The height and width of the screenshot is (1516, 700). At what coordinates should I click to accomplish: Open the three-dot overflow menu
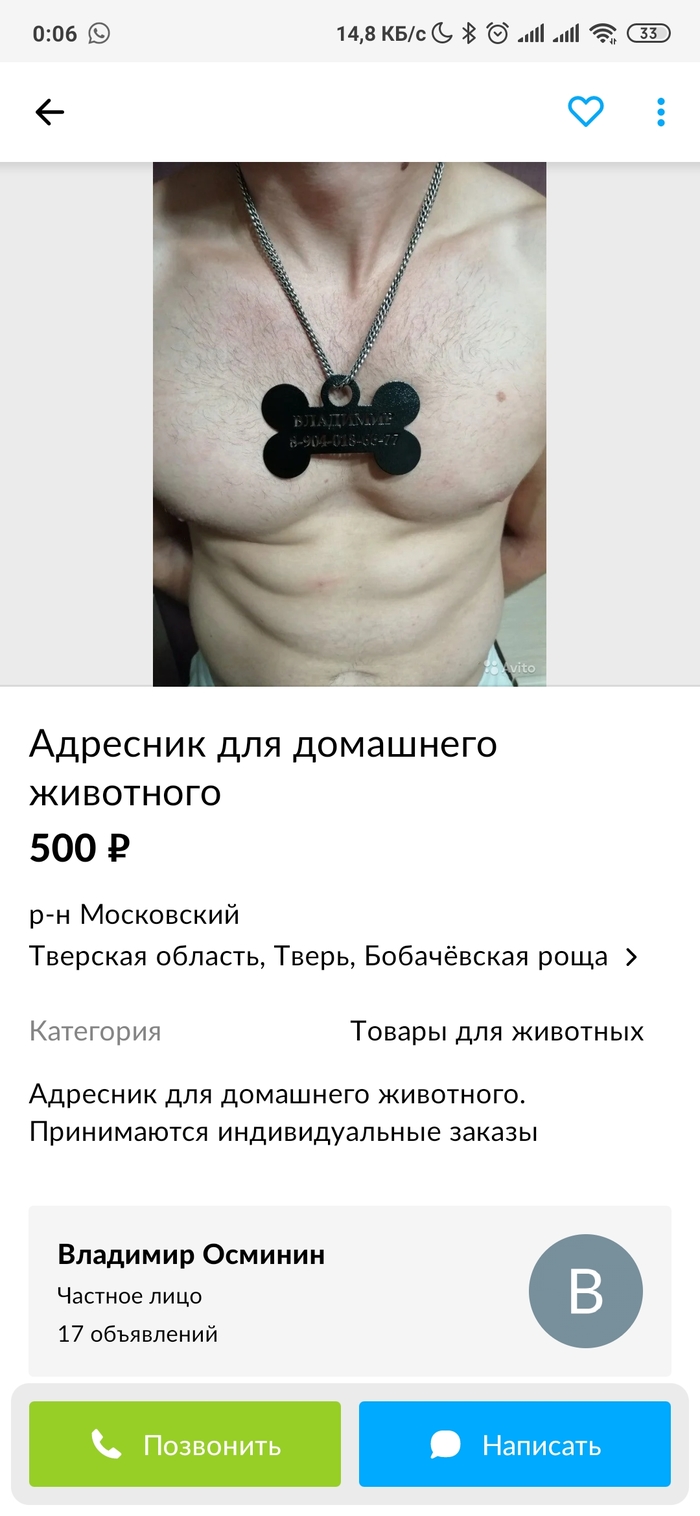point(660,112)
